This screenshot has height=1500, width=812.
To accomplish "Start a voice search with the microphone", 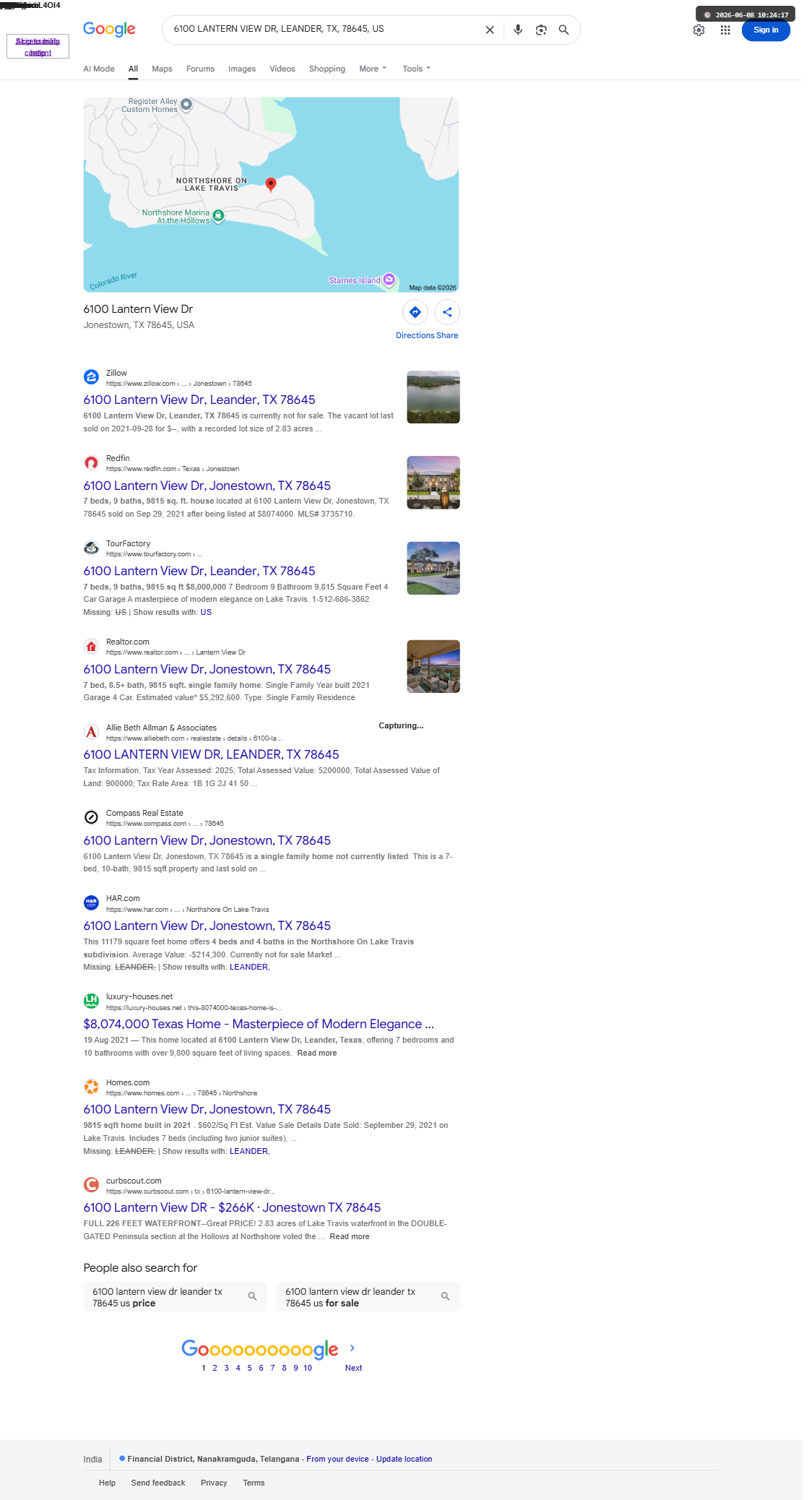I will [518, 30].
